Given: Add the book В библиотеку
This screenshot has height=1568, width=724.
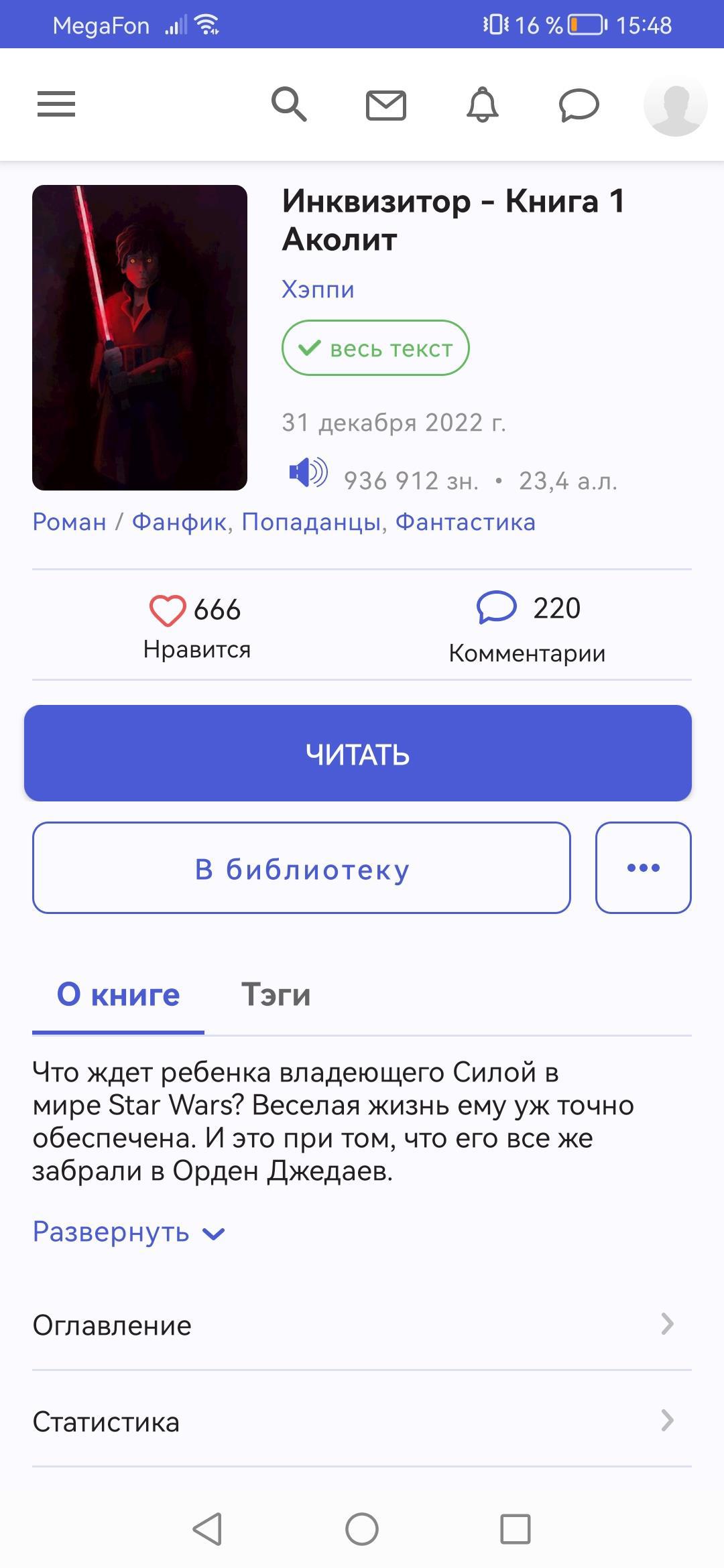Looking at the screenshot, I should coord(302,868).
